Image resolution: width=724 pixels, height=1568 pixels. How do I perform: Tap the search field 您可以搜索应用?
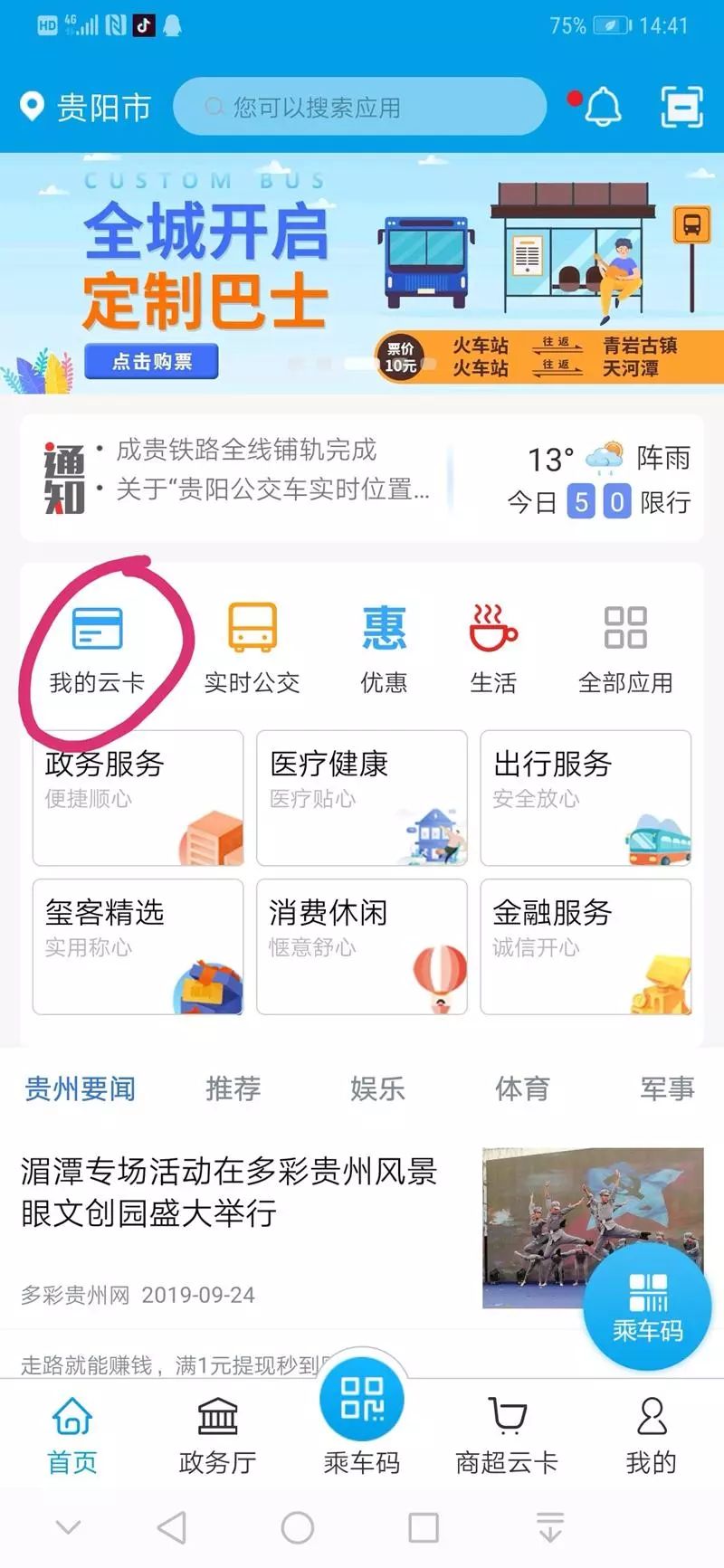[x=359, y=106]
